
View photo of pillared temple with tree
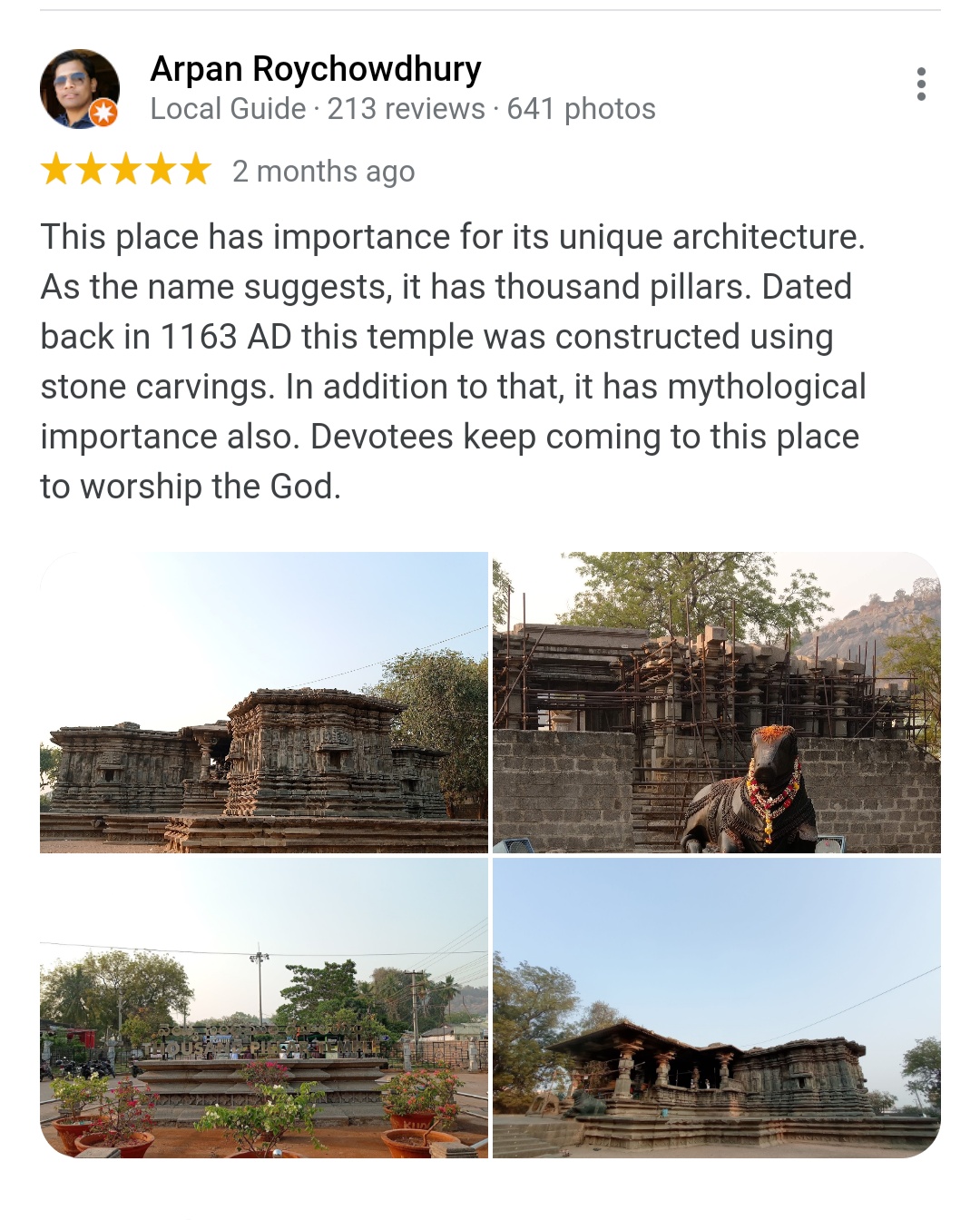[716, 1008]
